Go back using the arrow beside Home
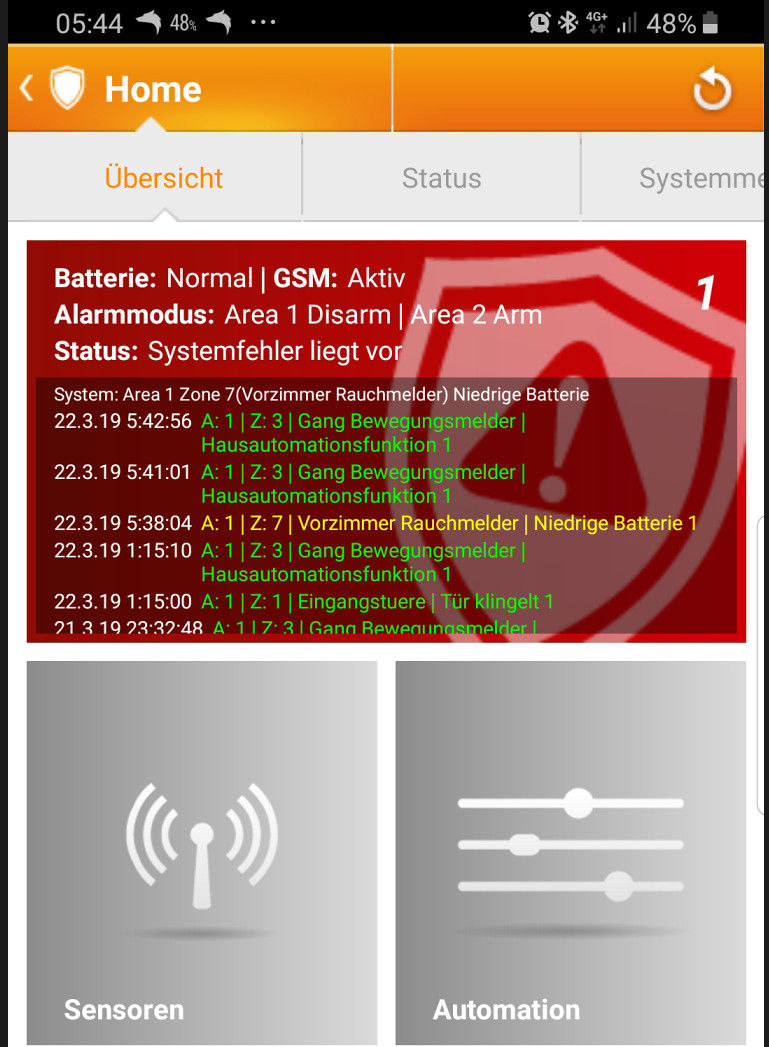This screenshot has height=1047, width=769. click(27, 90)
